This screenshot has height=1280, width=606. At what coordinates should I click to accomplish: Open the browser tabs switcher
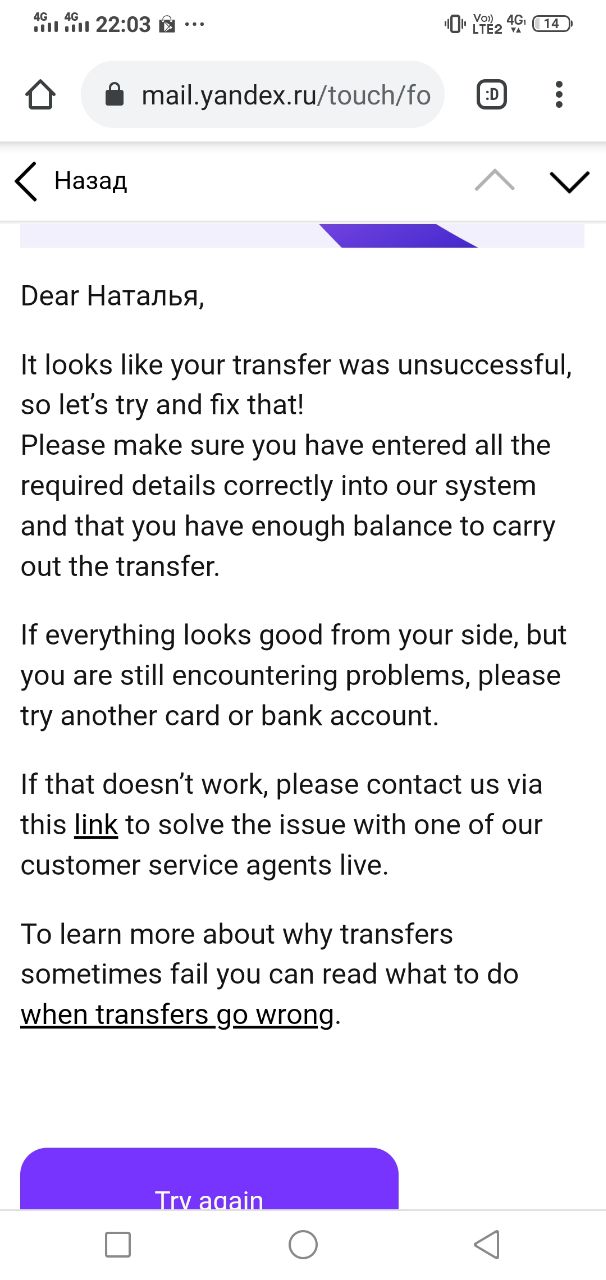pyautogui.click(x=491, y=95)
